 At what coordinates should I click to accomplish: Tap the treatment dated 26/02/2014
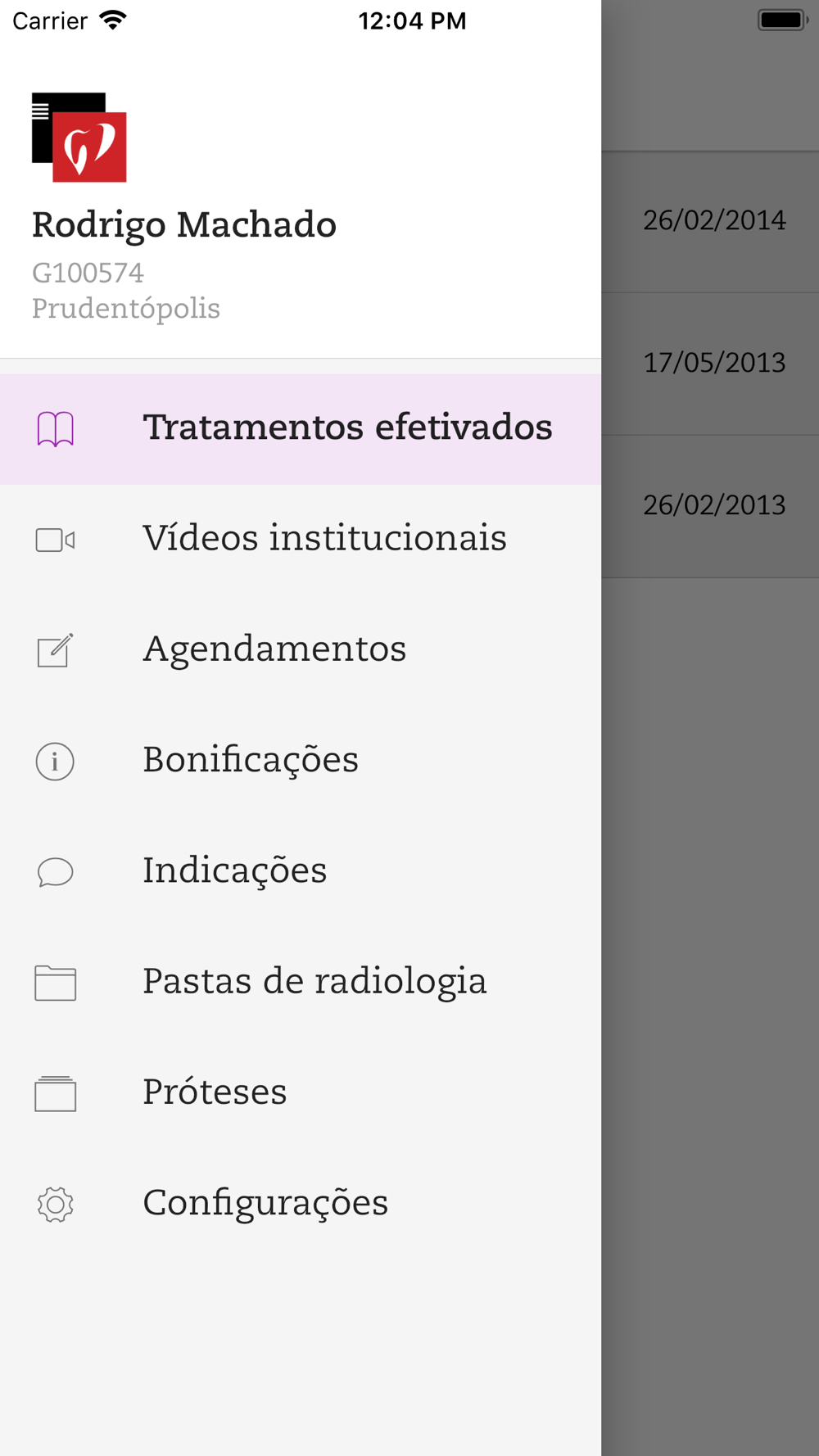[710, 221]
